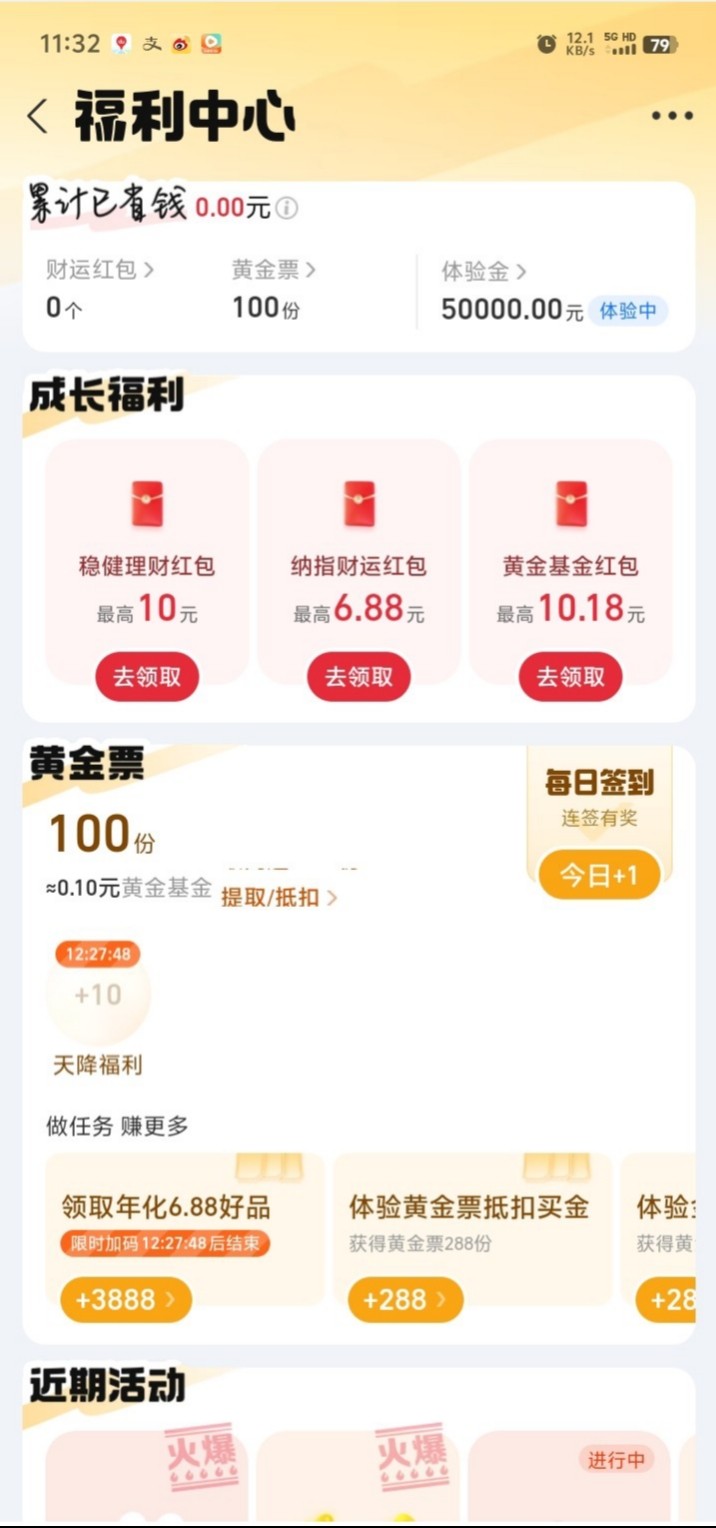
Task: Open the 进行中 activity card
Action: (570, 1476)
